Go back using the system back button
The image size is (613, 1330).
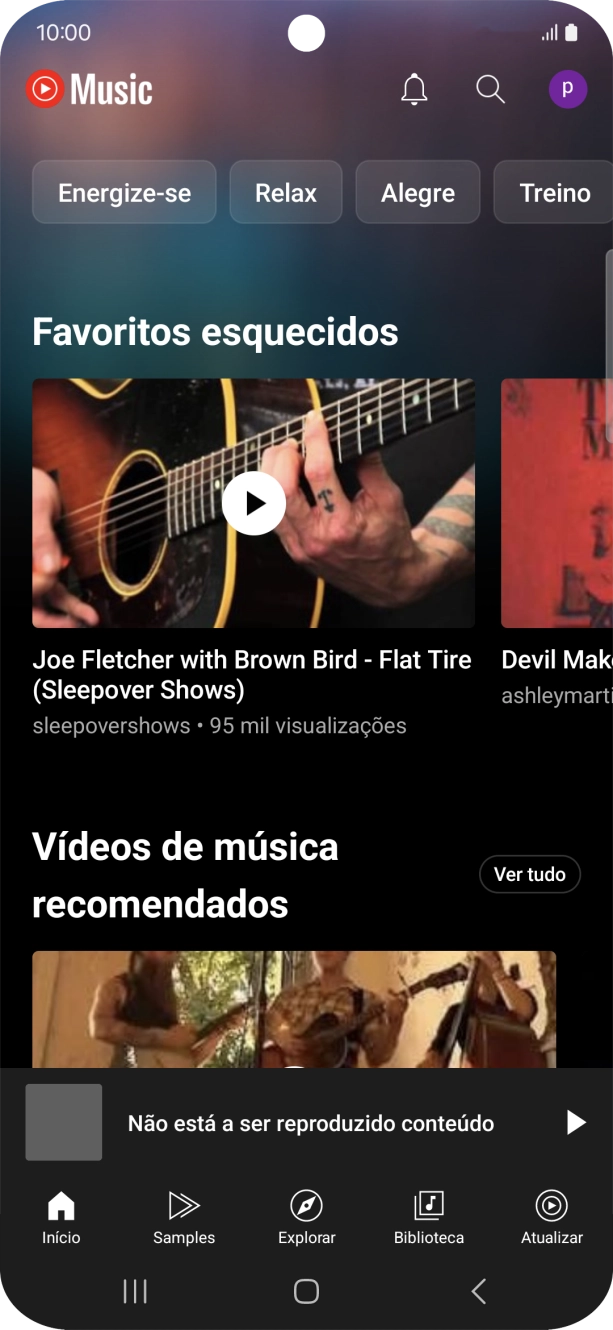pos(479,1291)
